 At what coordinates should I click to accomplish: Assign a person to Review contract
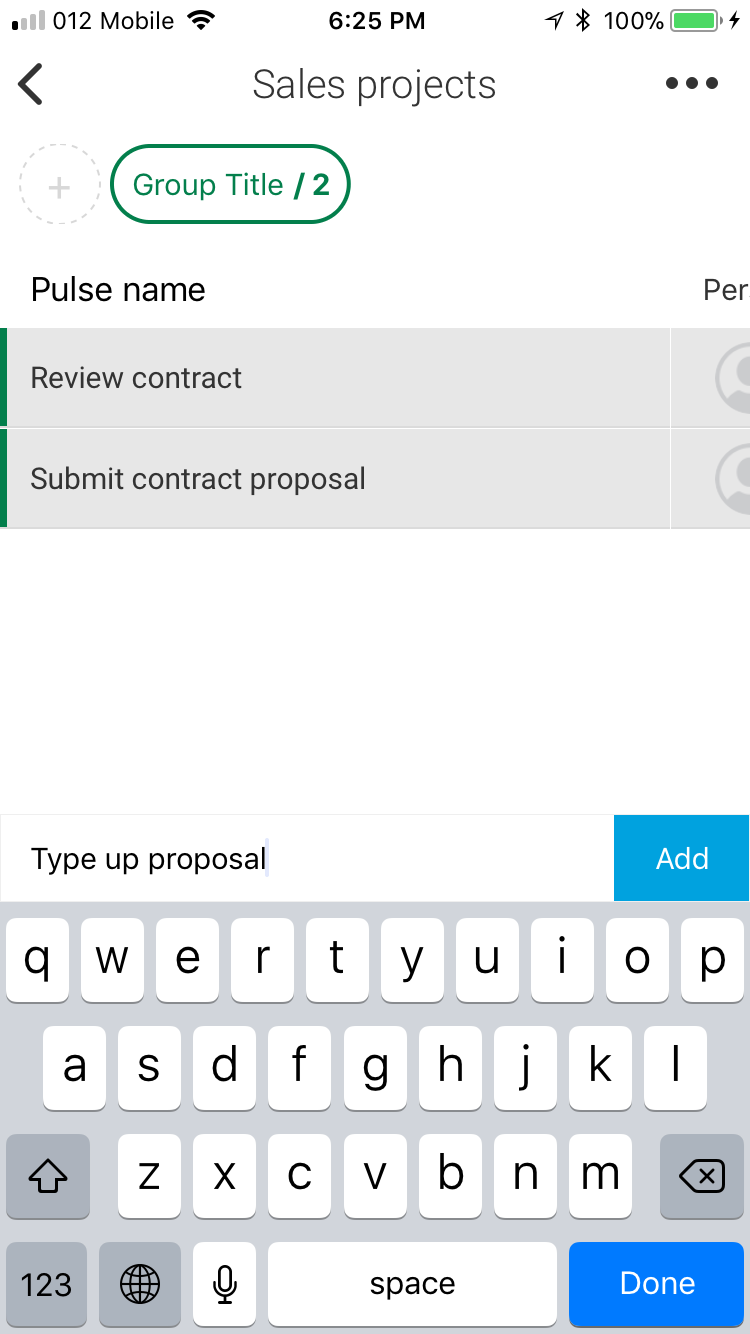click(735, 378)
